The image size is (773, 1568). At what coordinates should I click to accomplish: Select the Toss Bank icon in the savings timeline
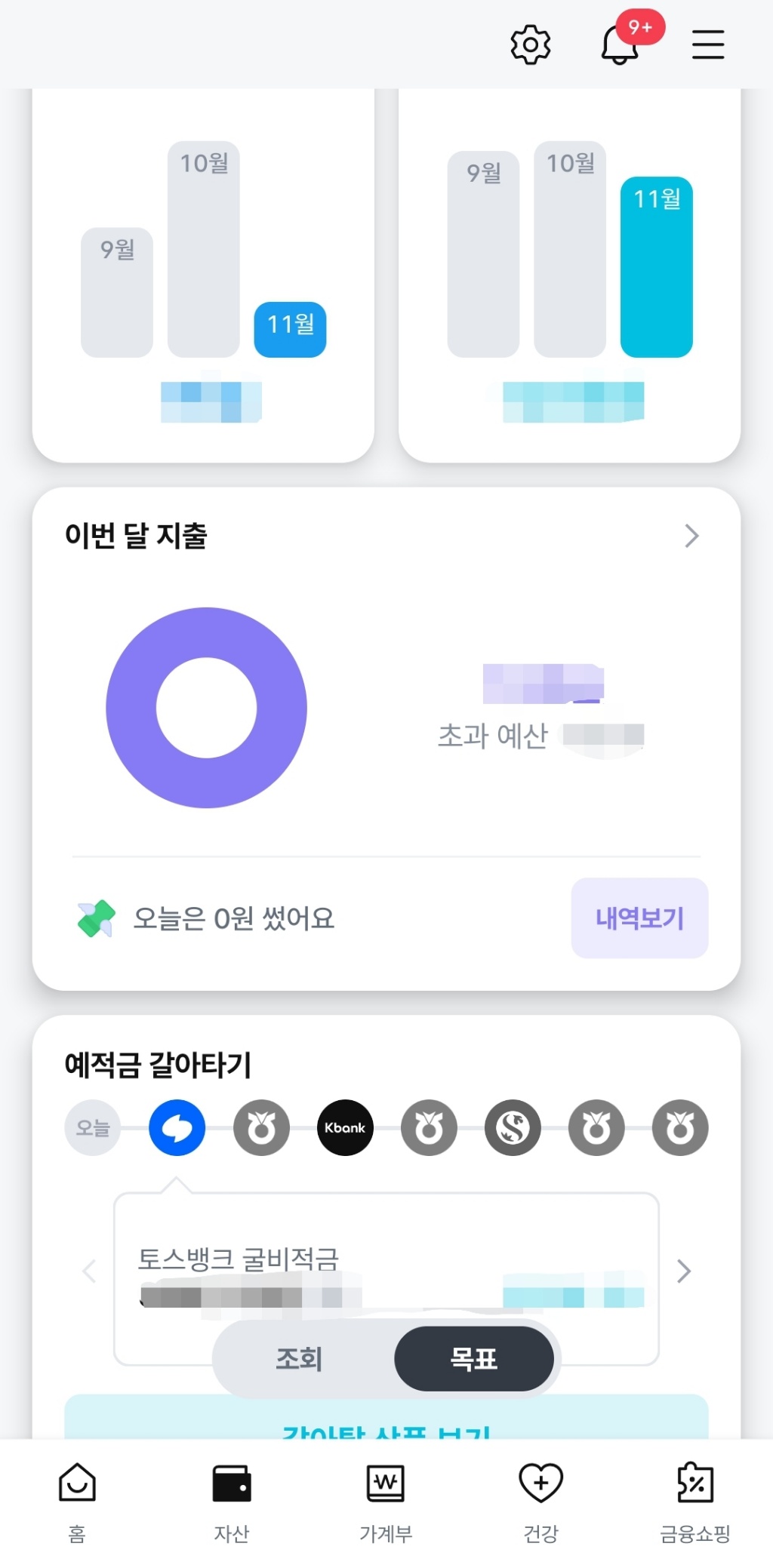point(177,1127)
